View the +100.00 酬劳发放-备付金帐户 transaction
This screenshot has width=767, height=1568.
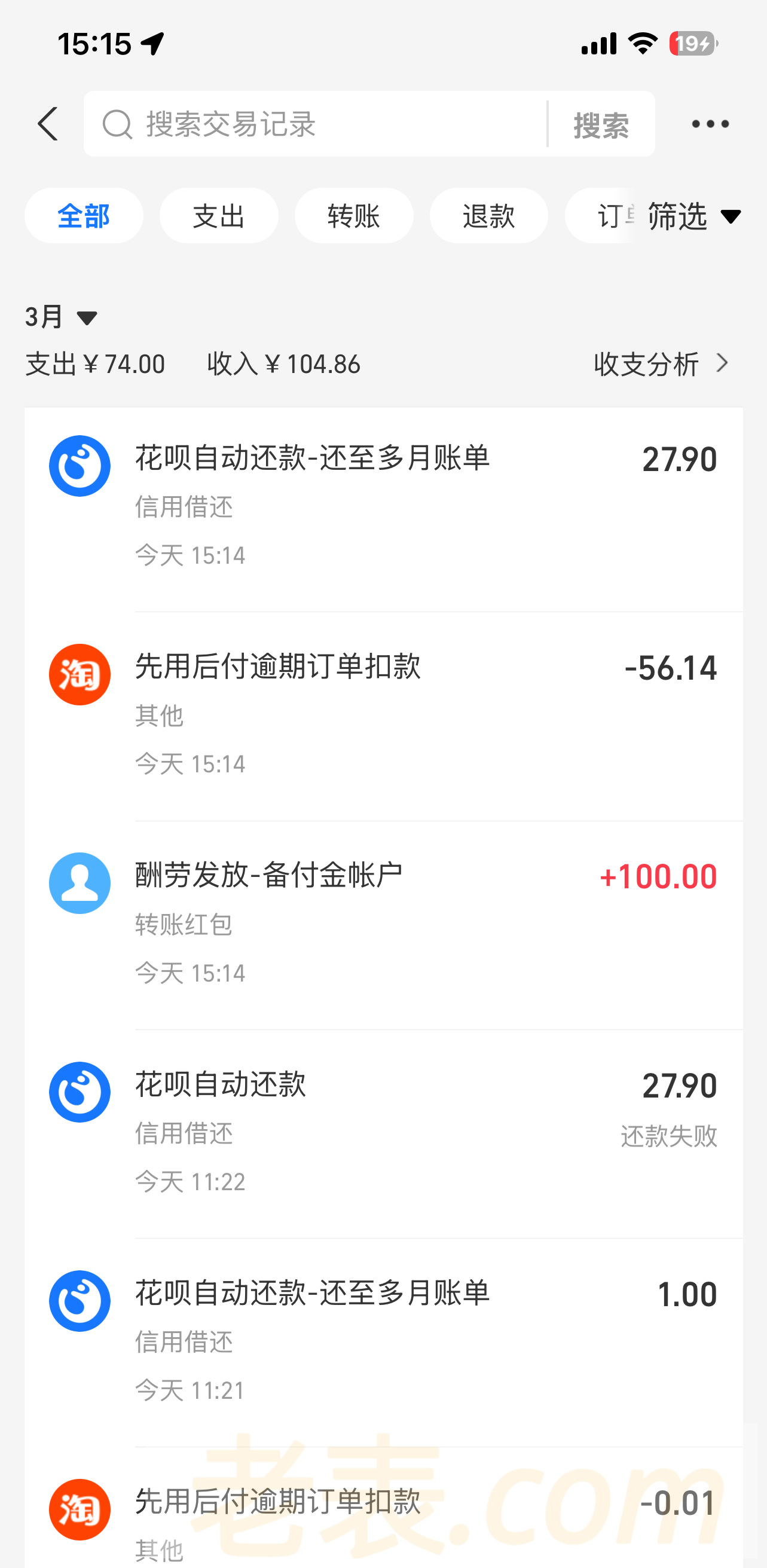point(384,924)
